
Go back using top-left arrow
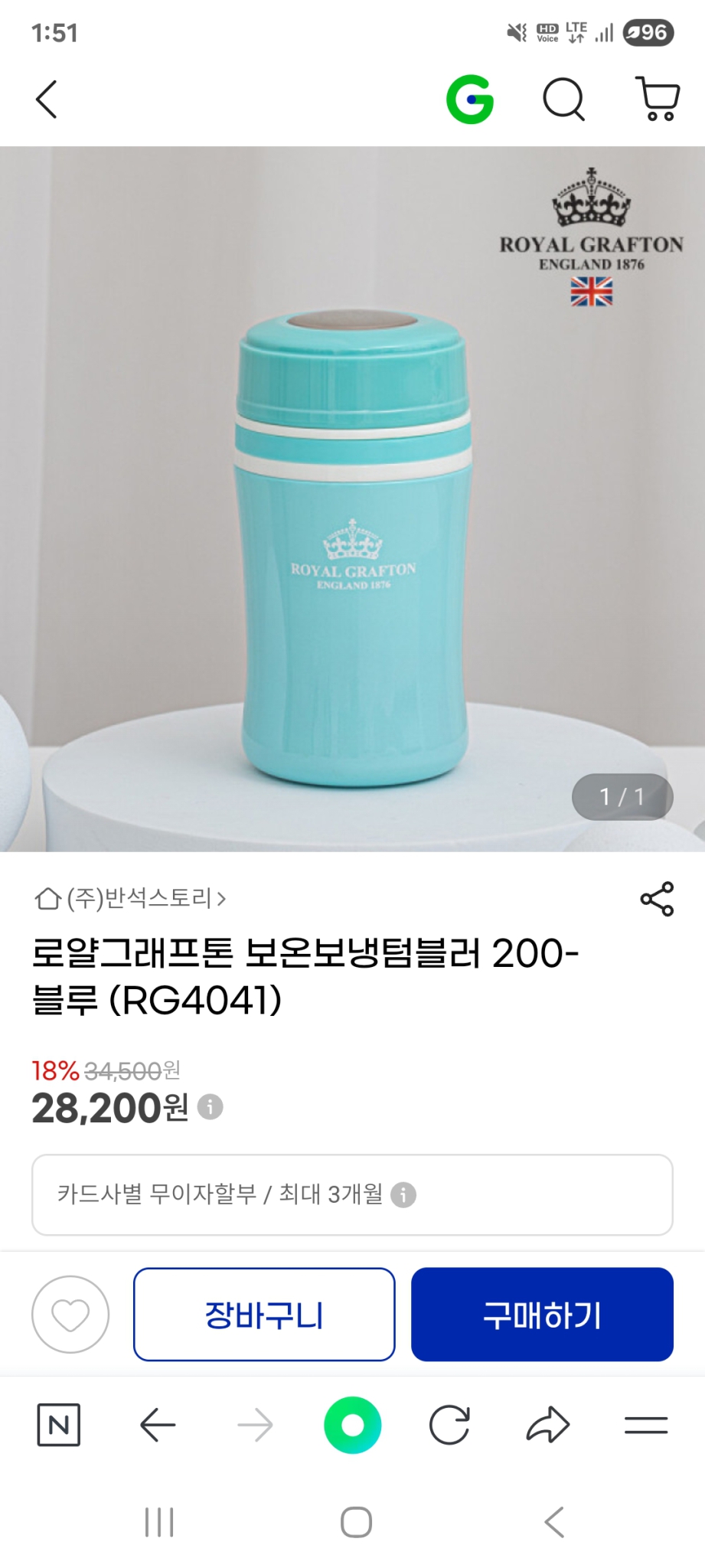(42, 100)
